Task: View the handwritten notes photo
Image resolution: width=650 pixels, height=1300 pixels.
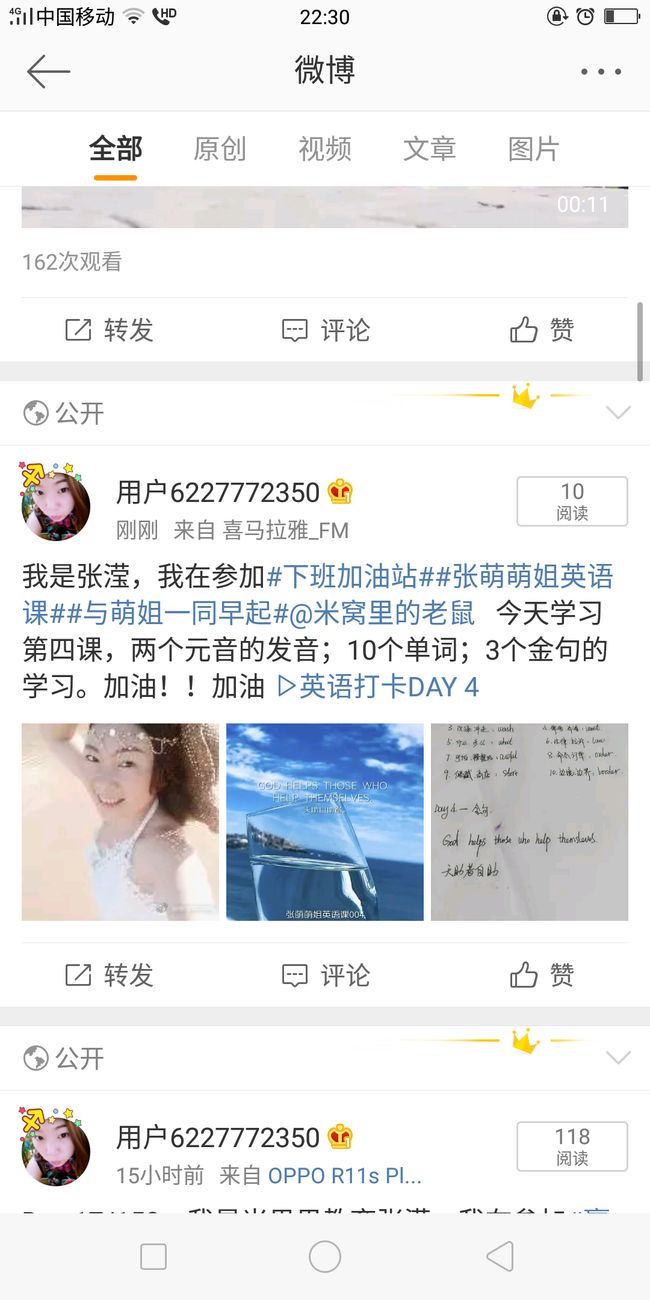Action: (x=529, y=822)
